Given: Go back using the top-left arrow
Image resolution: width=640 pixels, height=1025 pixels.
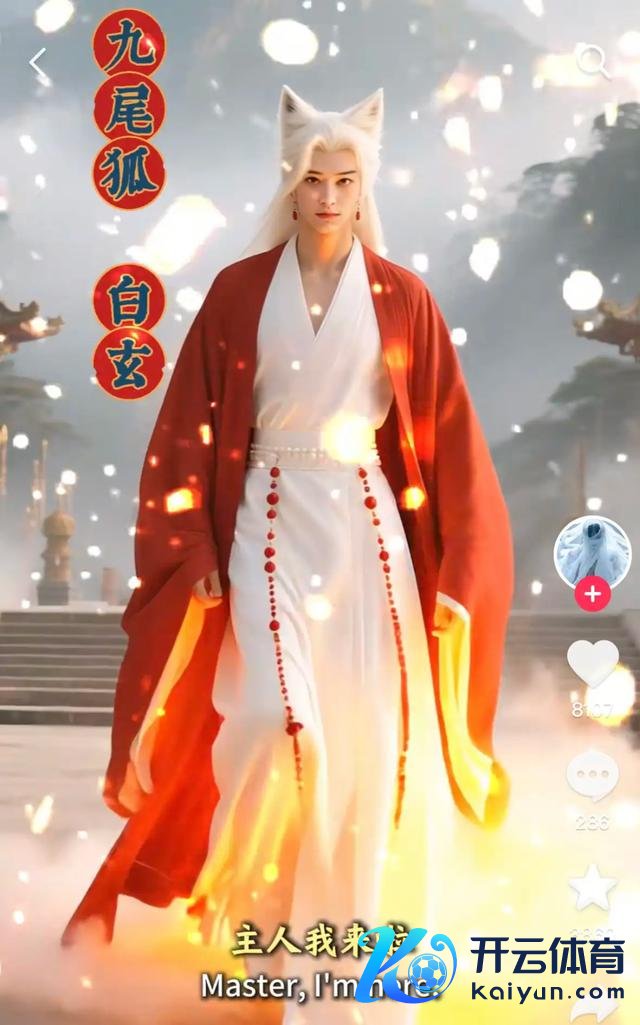Looking at the screenshot, I should coord(38,65).
